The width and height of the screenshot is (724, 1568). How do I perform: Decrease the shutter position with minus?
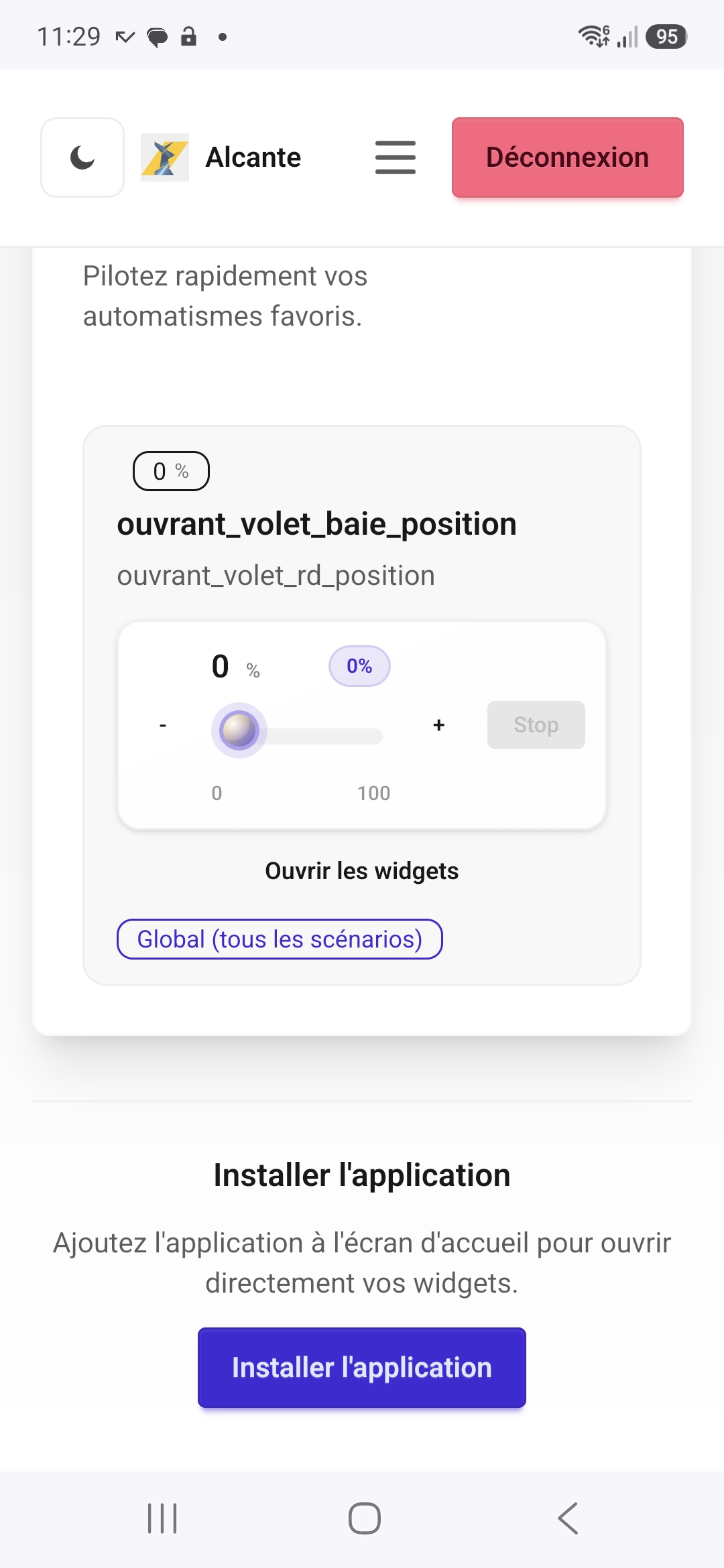point(163,725)
